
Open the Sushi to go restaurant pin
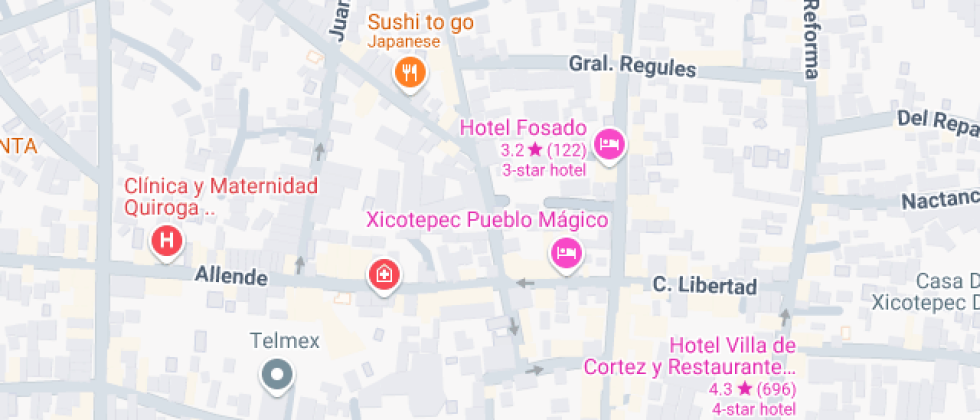[x=410, y=71]
